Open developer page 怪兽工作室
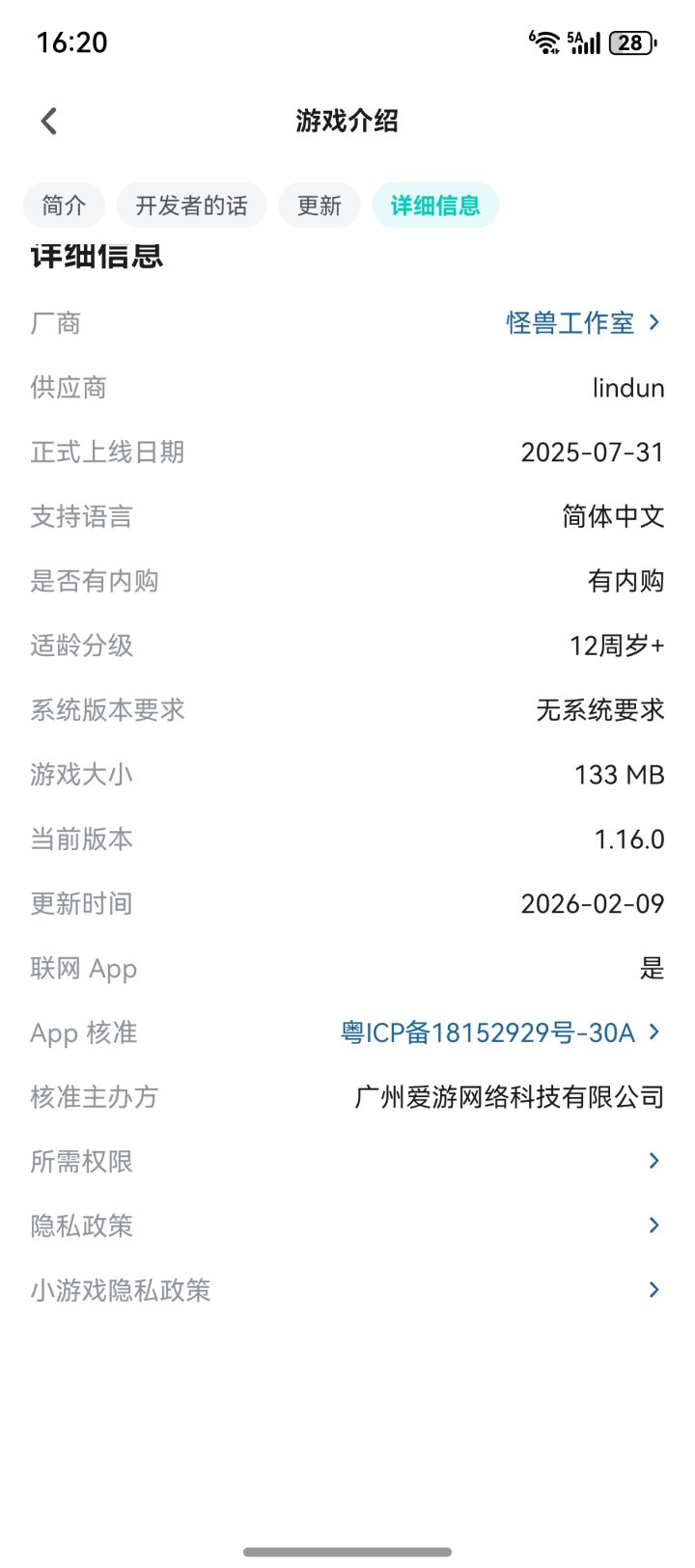The width and height of the screenshot is (695, 1568). 569,322
